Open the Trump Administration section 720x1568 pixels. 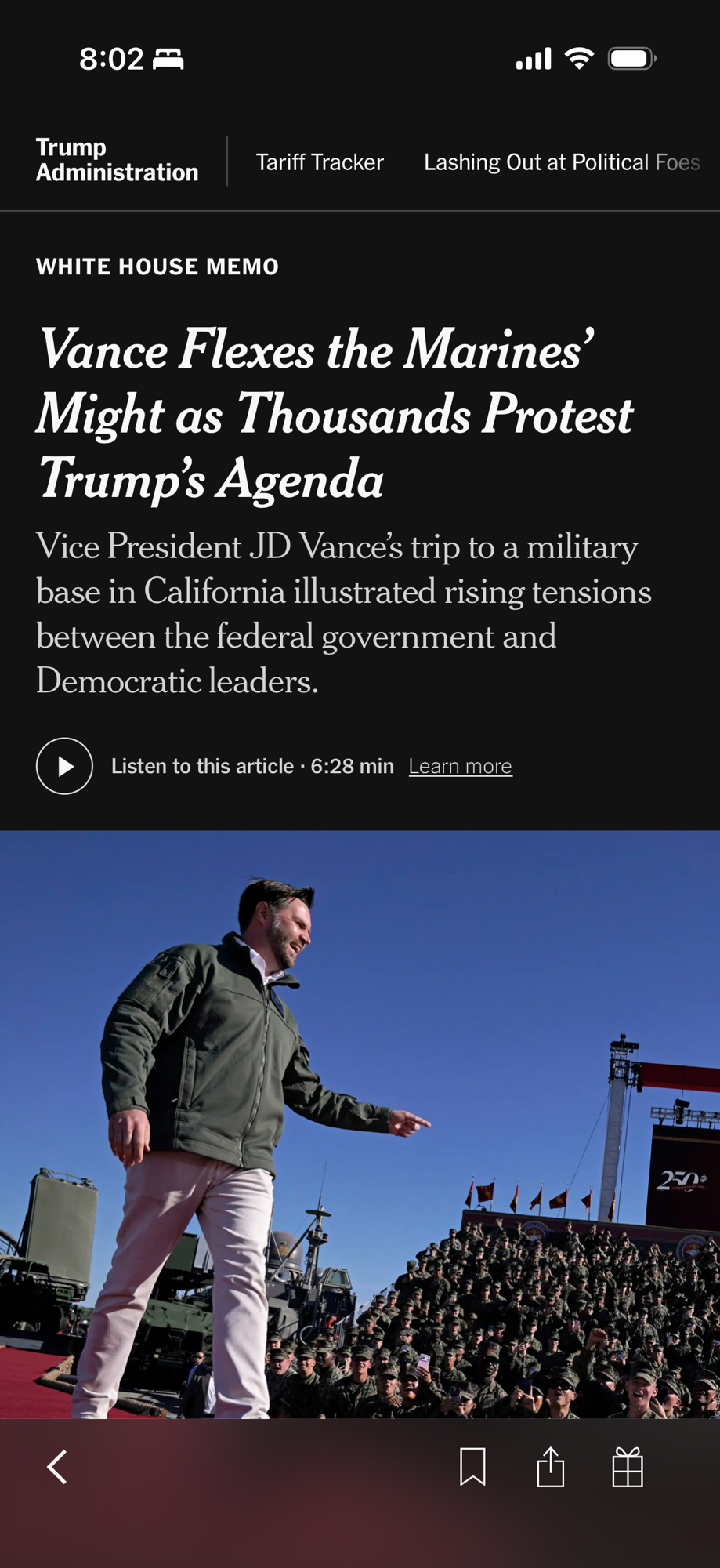pos(117,160)
